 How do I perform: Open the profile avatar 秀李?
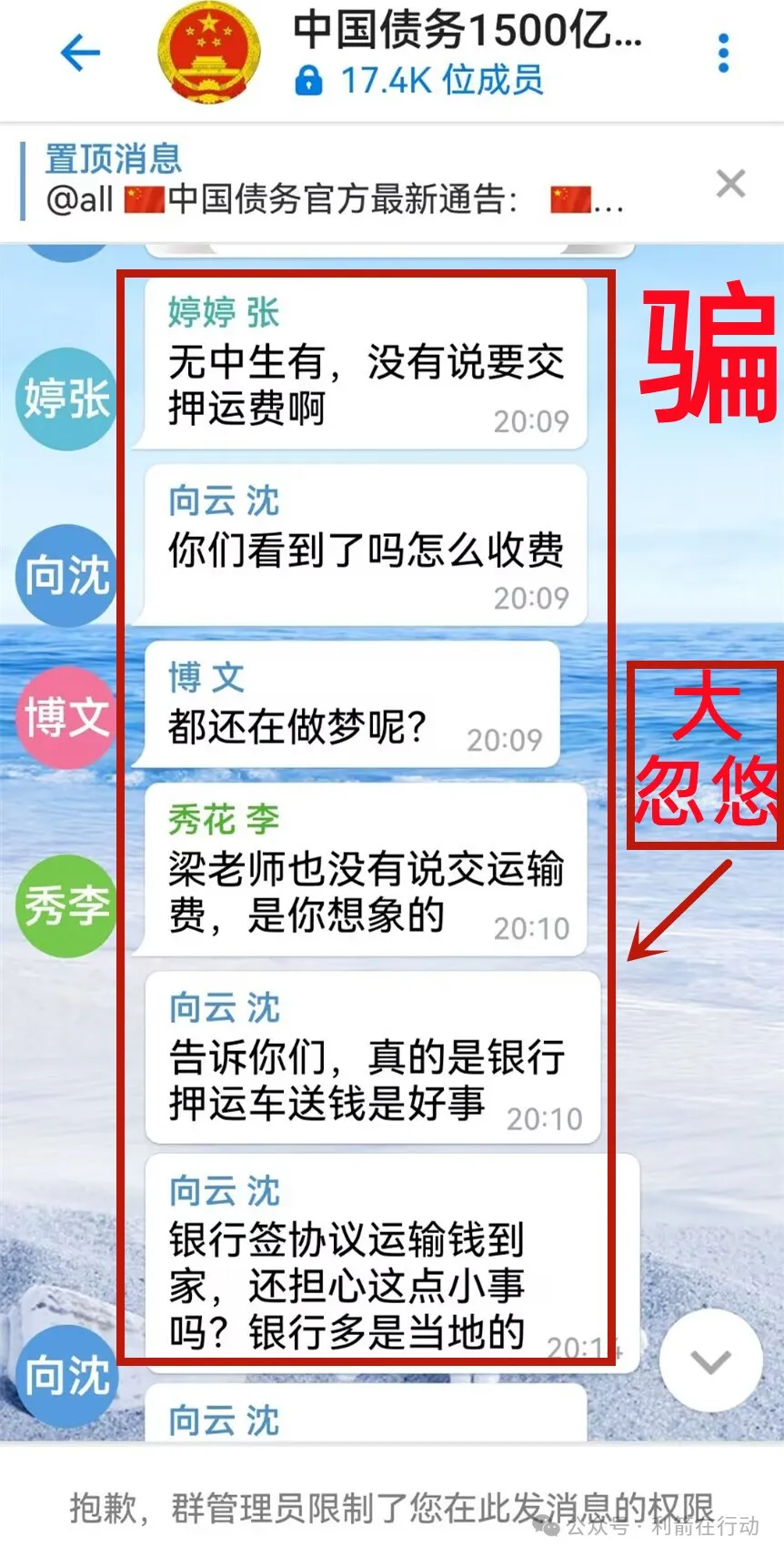click(66, 905)
